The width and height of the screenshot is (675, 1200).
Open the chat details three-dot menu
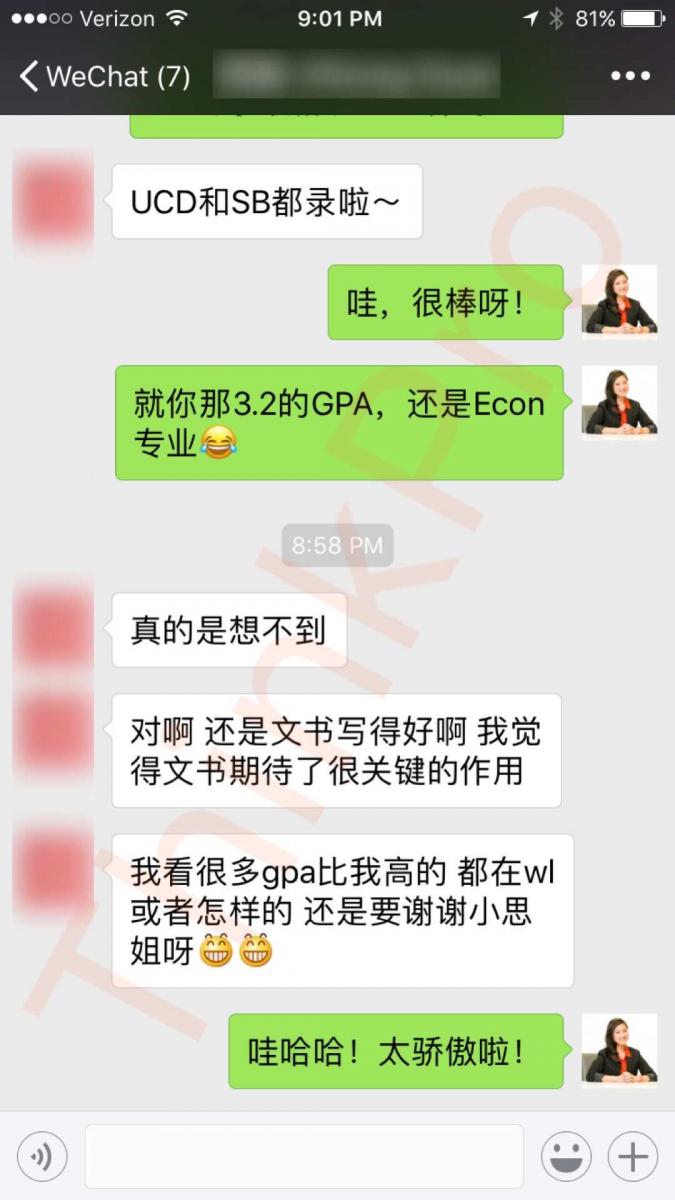[x=630, y=77]
